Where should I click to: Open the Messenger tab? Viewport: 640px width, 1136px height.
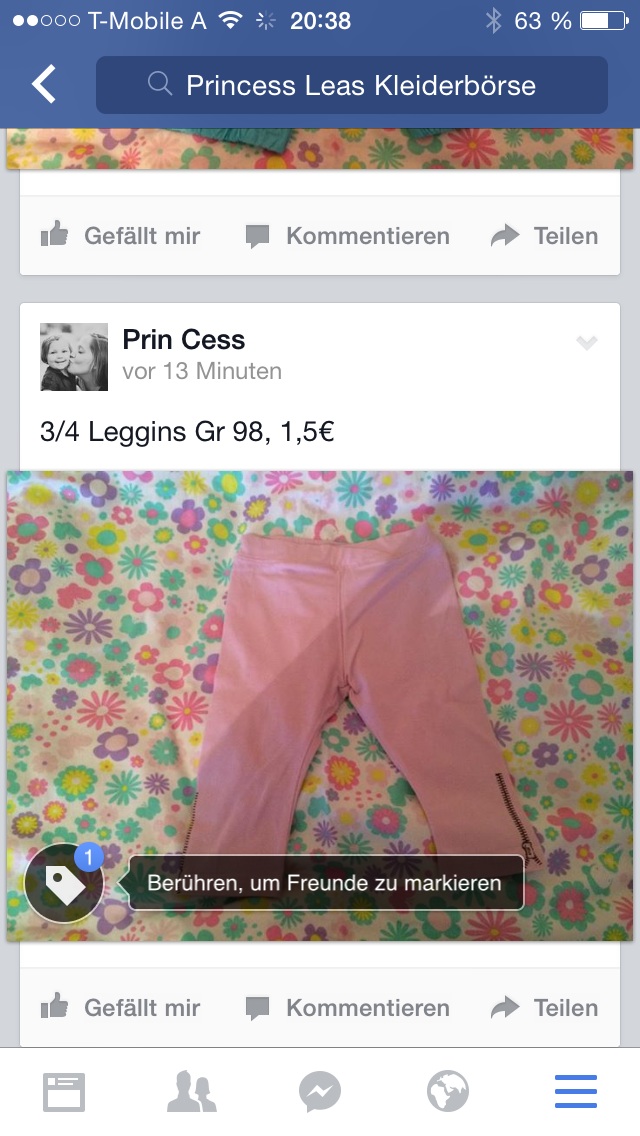320,1092
